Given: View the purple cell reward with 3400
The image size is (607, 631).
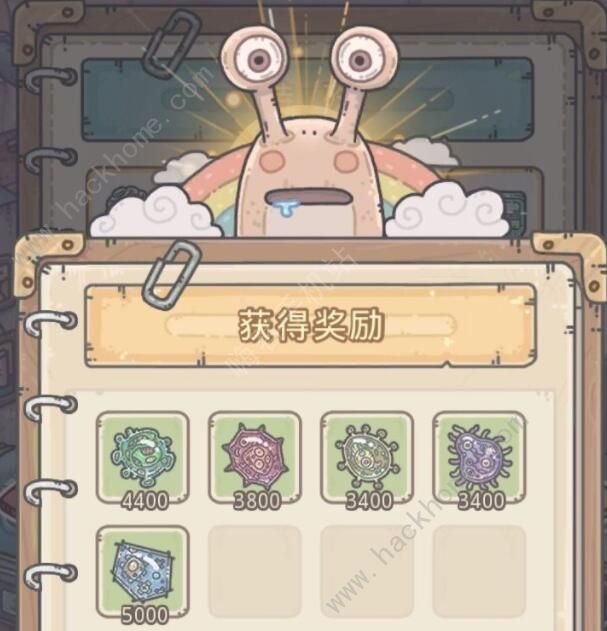Looking at the screenshot, I should pyautogui.click(x=478, y=455).
